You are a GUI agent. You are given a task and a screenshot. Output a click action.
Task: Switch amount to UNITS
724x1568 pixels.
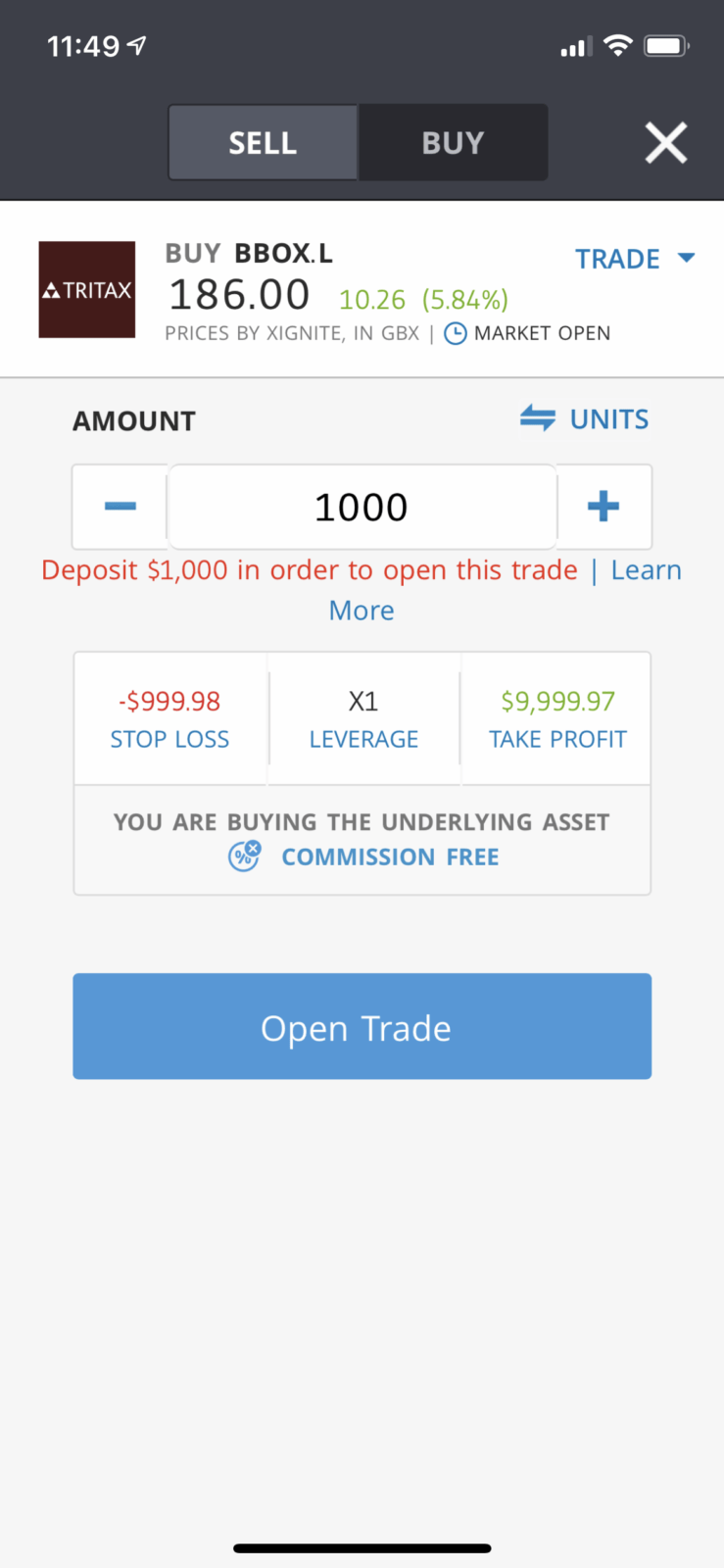click(x=585, y=419)
